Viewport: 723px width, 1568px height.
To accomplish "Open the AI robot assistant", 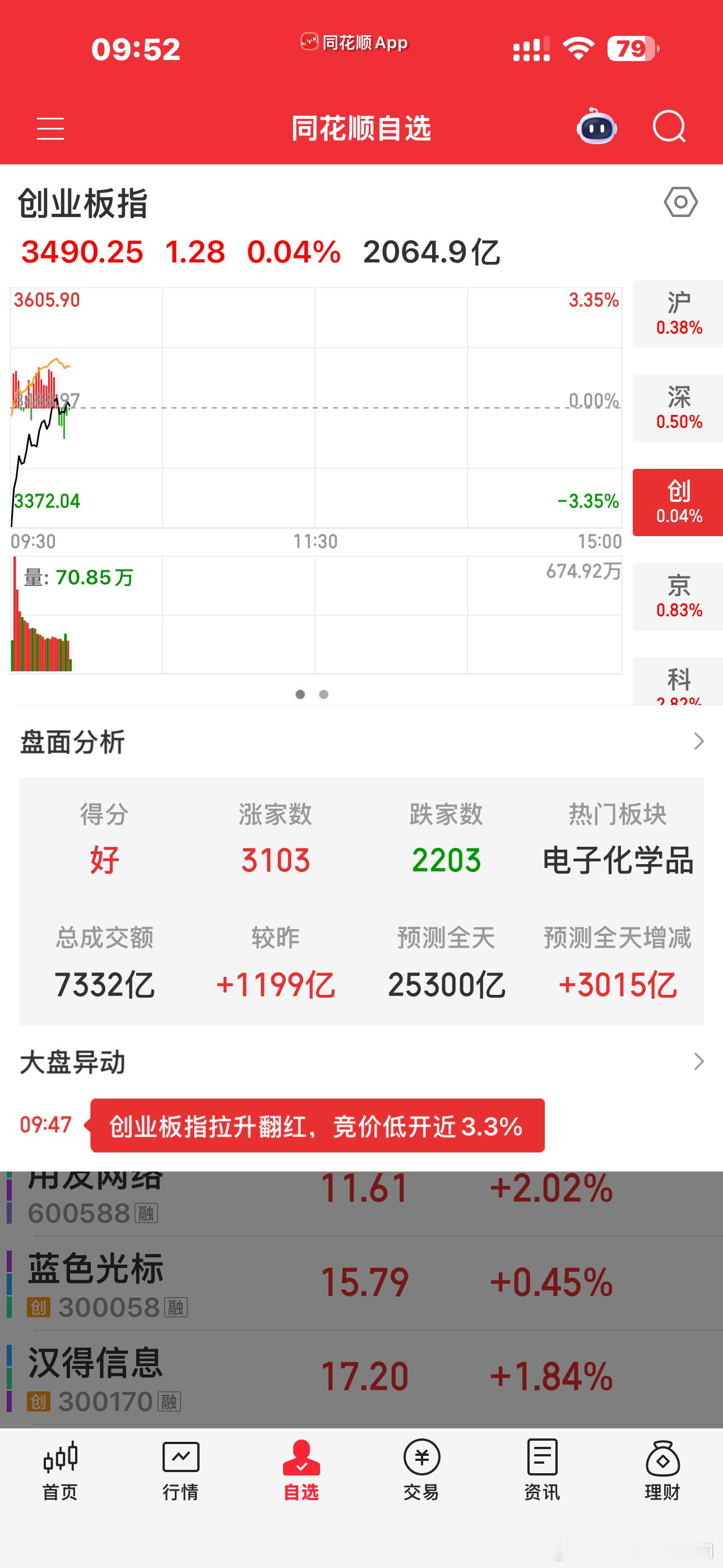I will click(x=596, y=127).
